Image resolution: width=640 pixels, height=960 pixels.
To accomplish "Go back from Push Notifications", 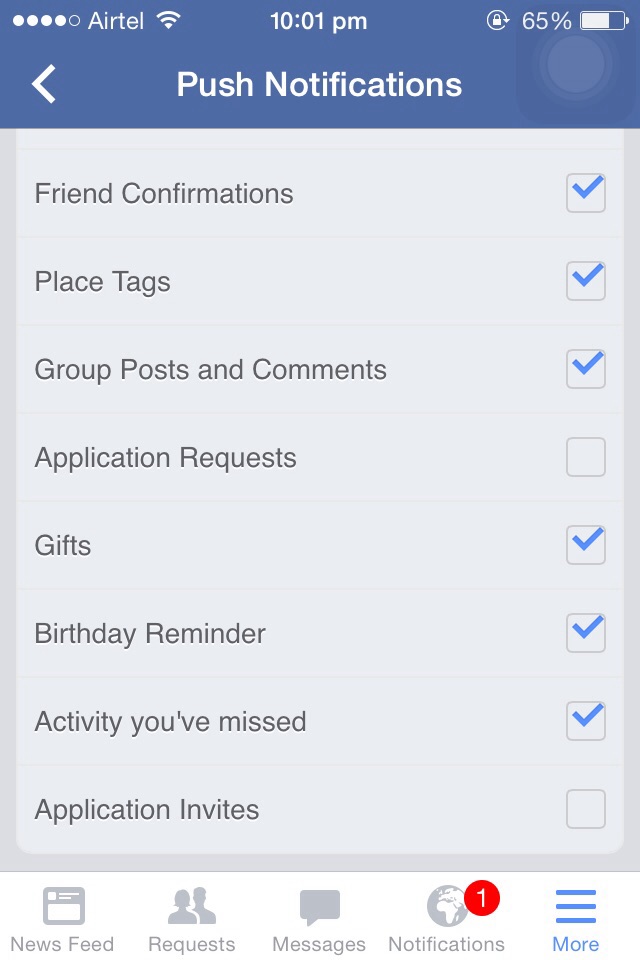I will [44, 85].
